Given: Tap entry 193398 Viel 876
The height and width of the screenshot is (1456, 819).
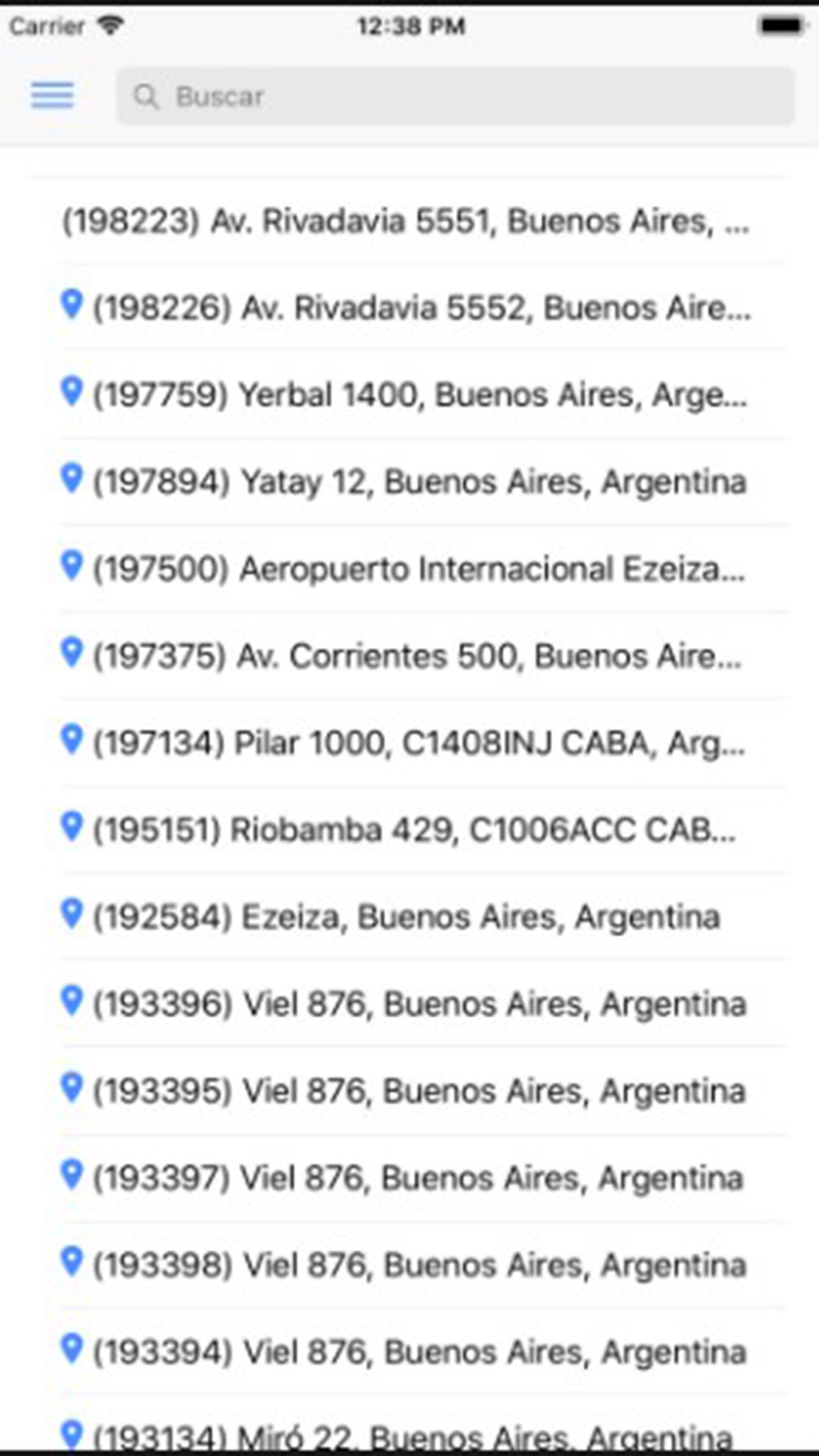Looking at the screenshot, I should tap(424, 1265).
